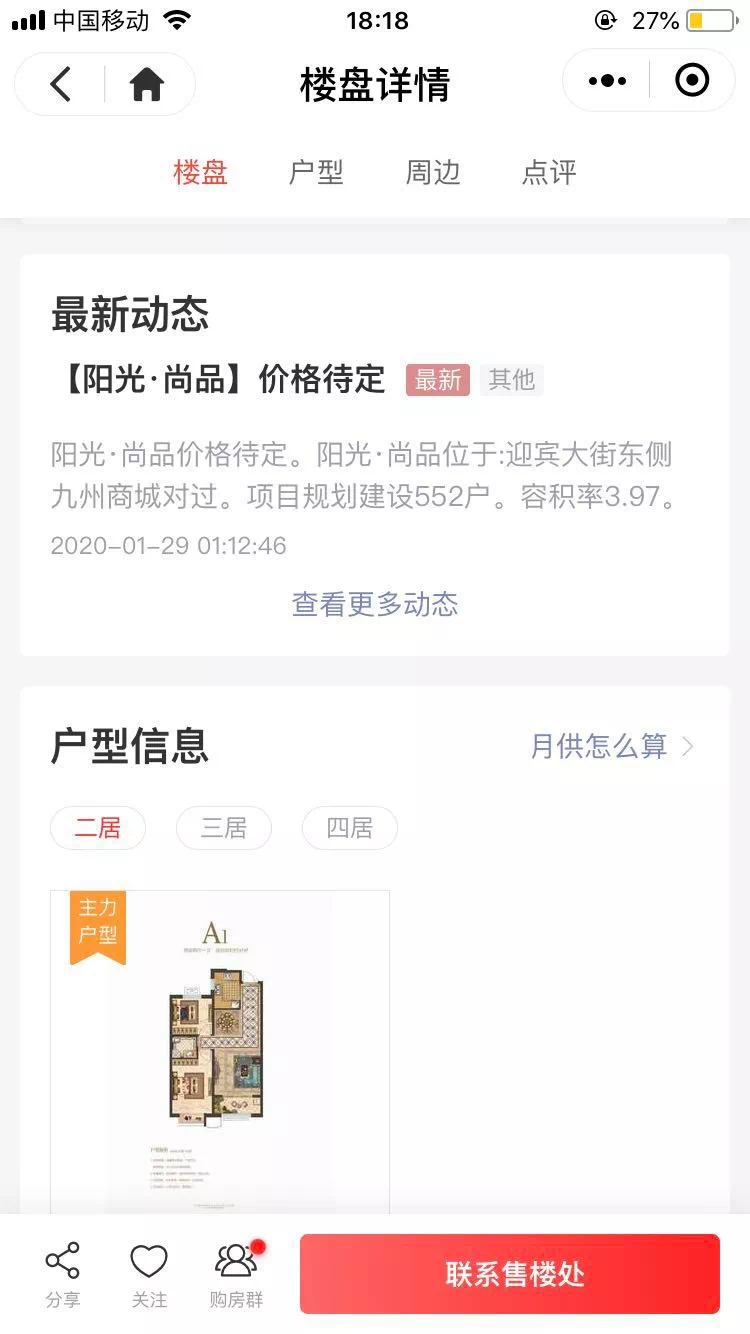This screenshot has height=1334, width=750.
Task: Open the 点评 tab
Action: point(549,172)
